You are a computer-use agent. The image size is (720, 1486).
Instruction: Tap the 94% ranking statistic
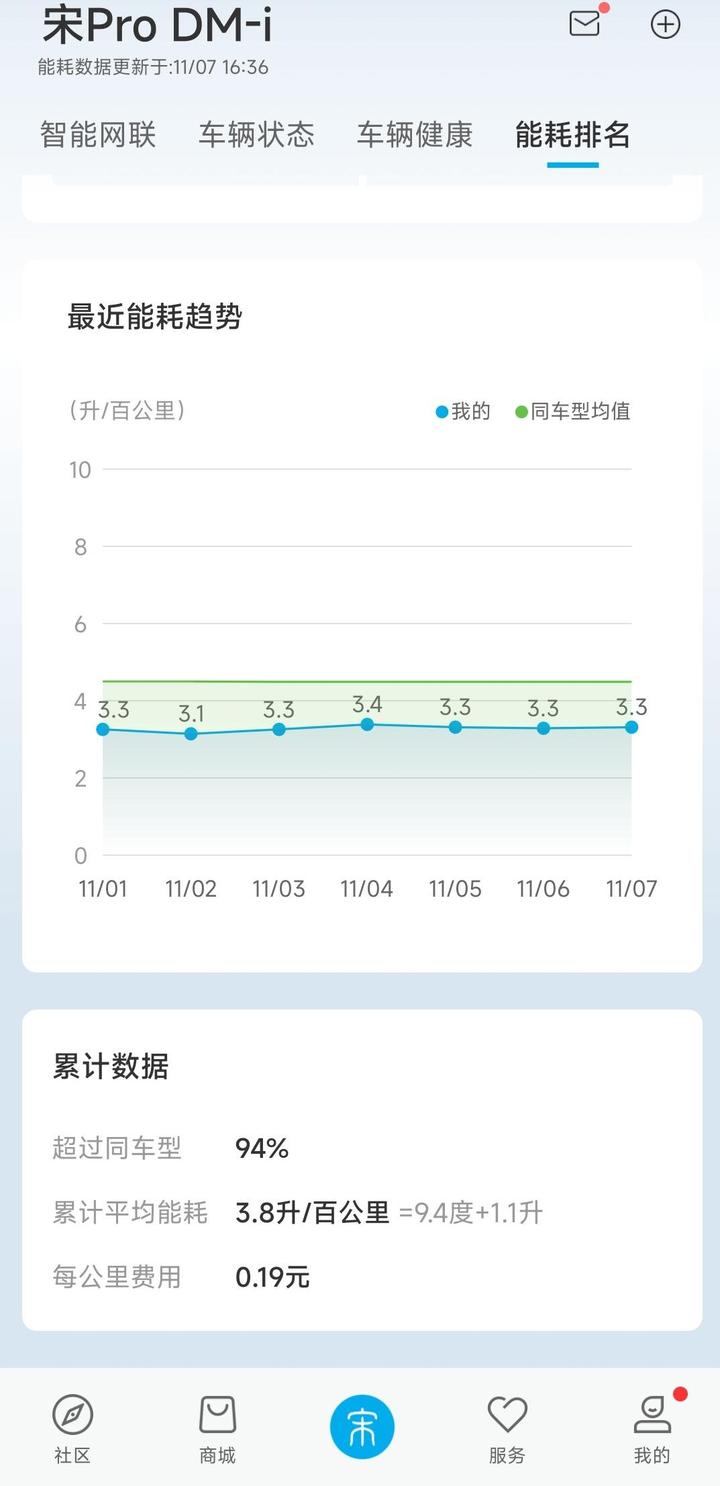(x=261, y=1148)
